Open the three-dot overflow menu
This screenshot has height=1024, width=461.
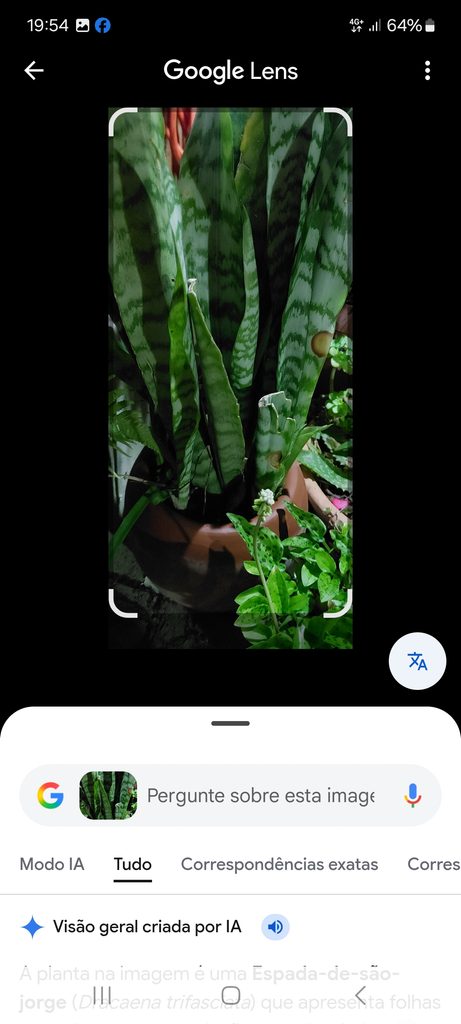coord(427,71)
